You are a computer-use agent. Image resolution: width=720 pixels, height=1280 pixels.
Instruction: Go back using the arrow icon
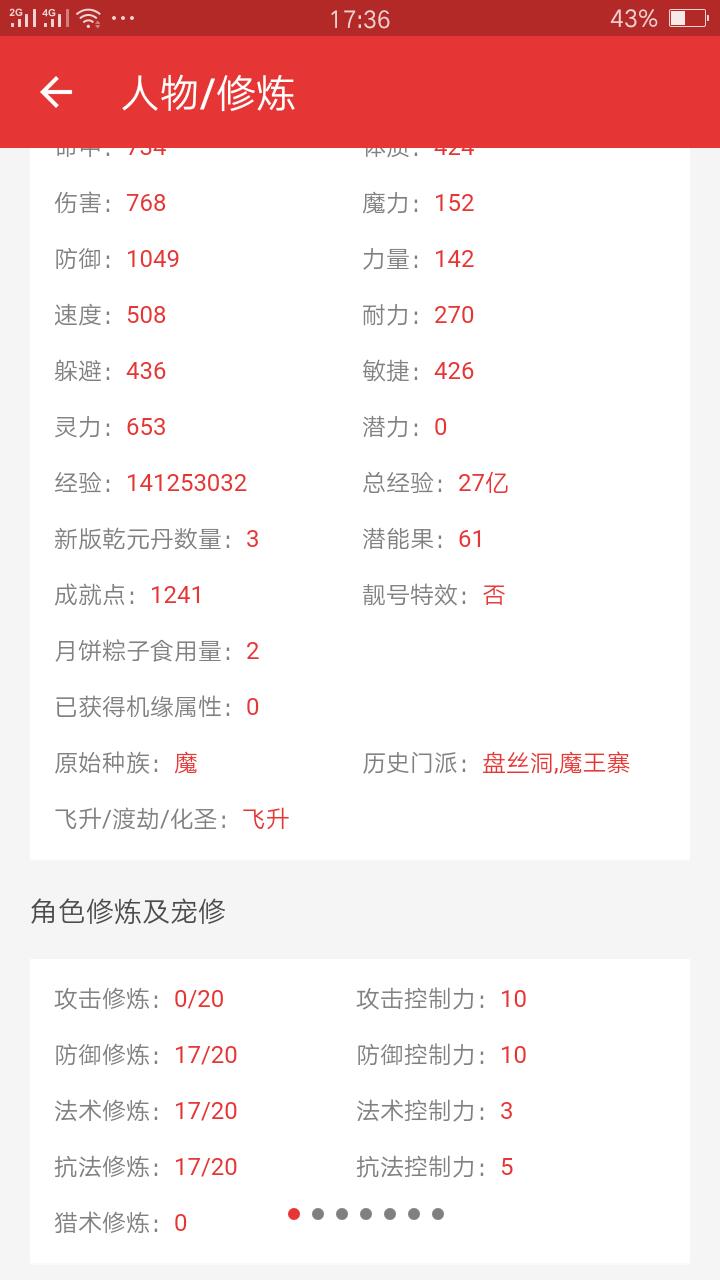pos(56,92)
